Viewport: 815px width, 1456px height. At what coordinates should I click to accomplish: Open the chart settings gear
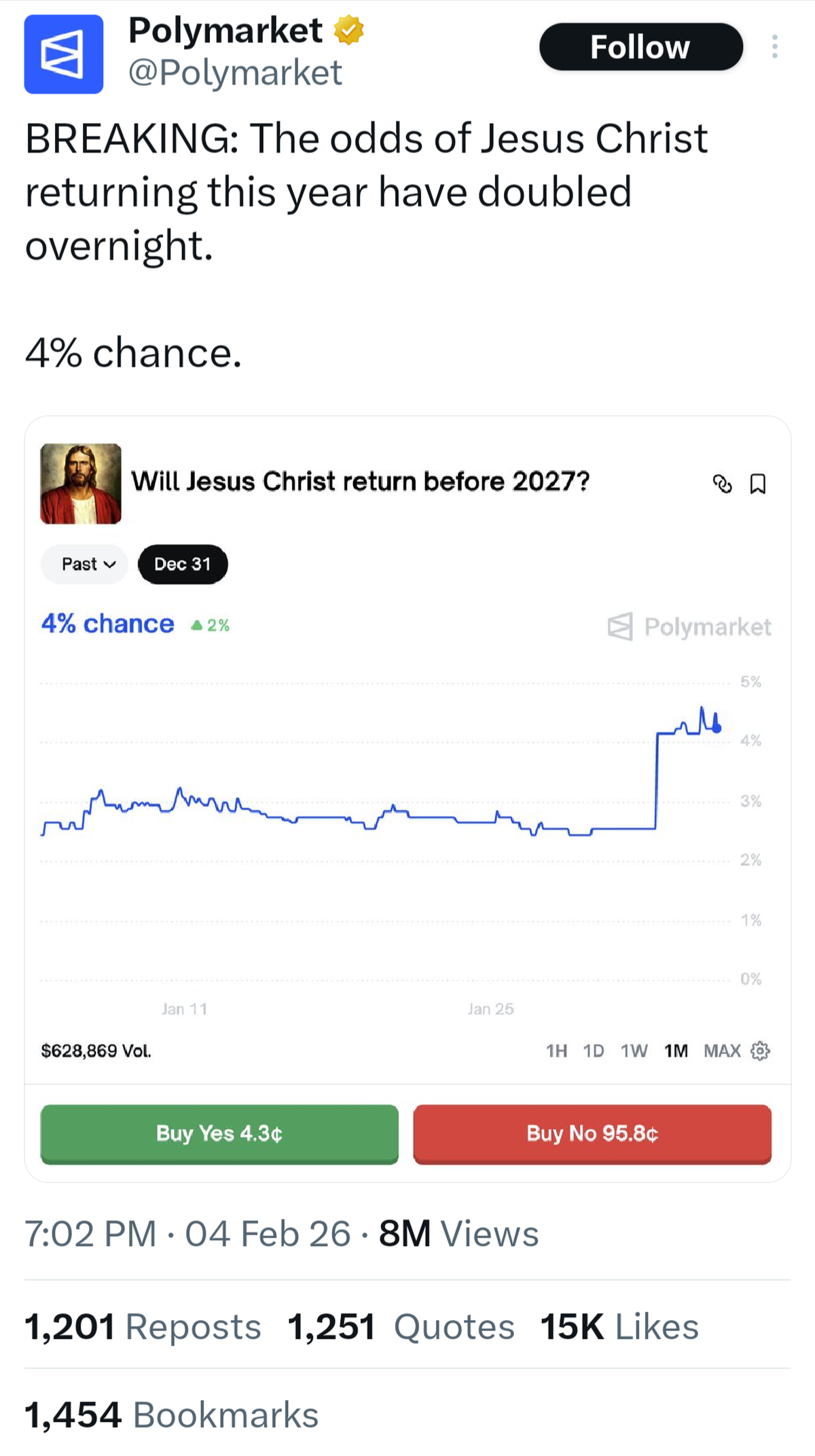(x=760, y=1051)
